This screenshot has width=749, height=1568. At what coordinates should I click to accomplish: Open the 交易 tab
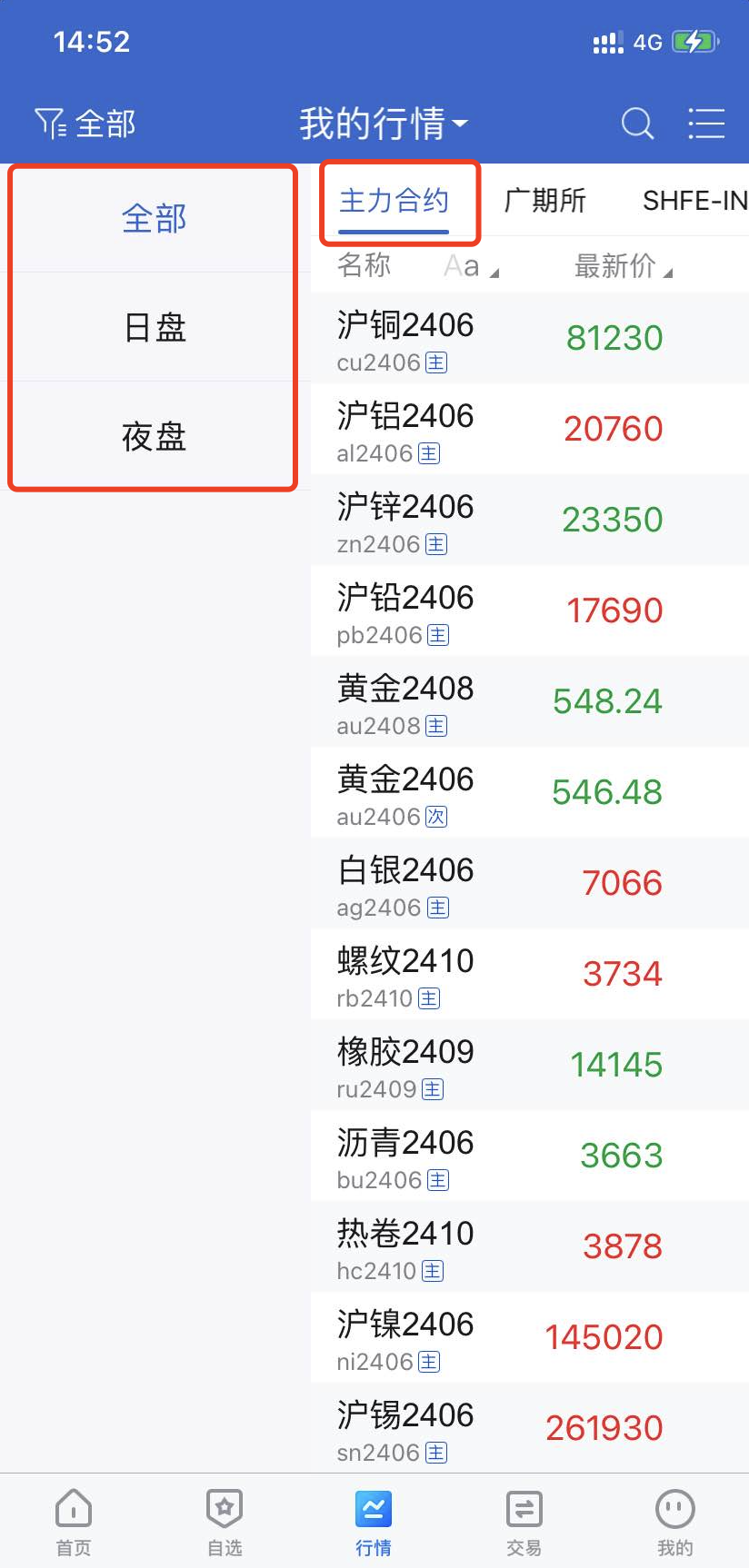click(524, 1521)
